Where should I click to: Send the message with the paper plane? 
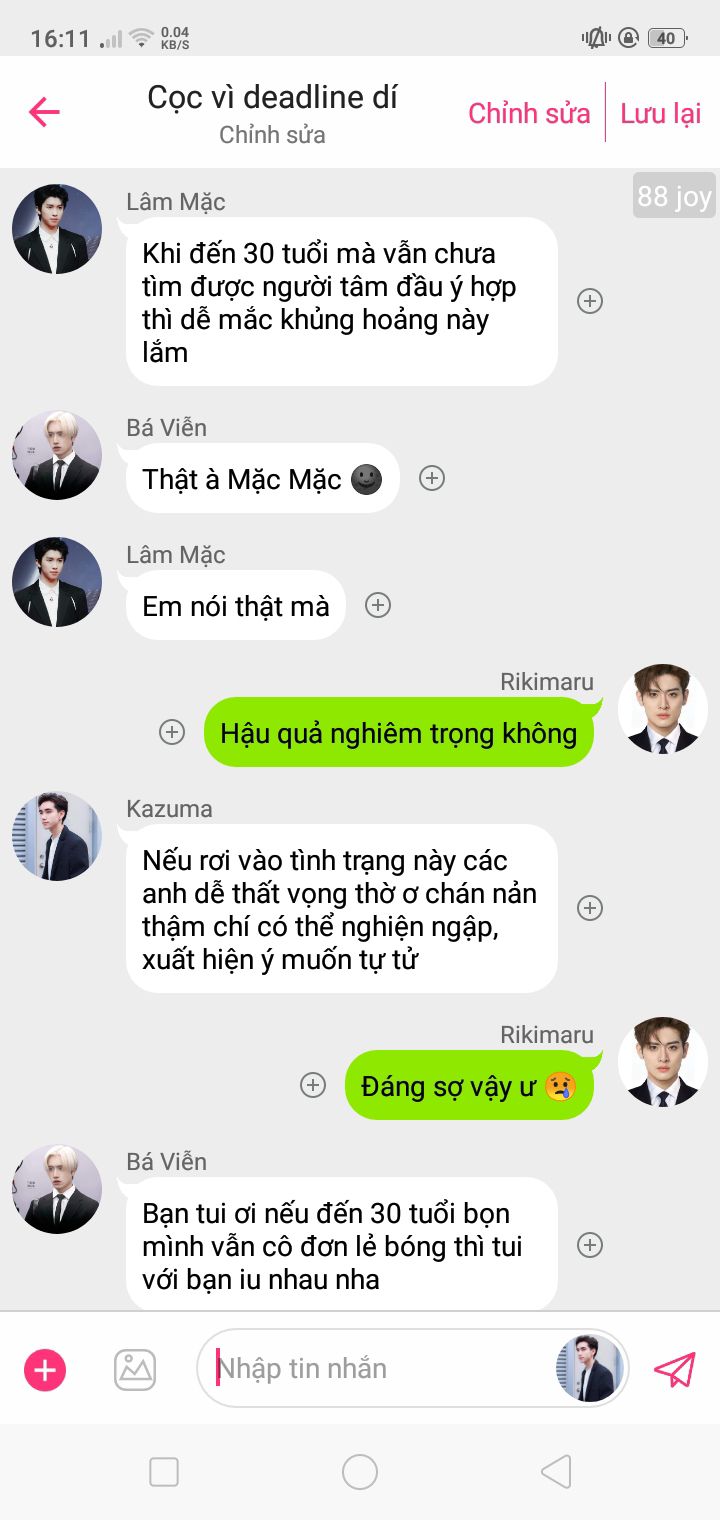click(674, 1369)
